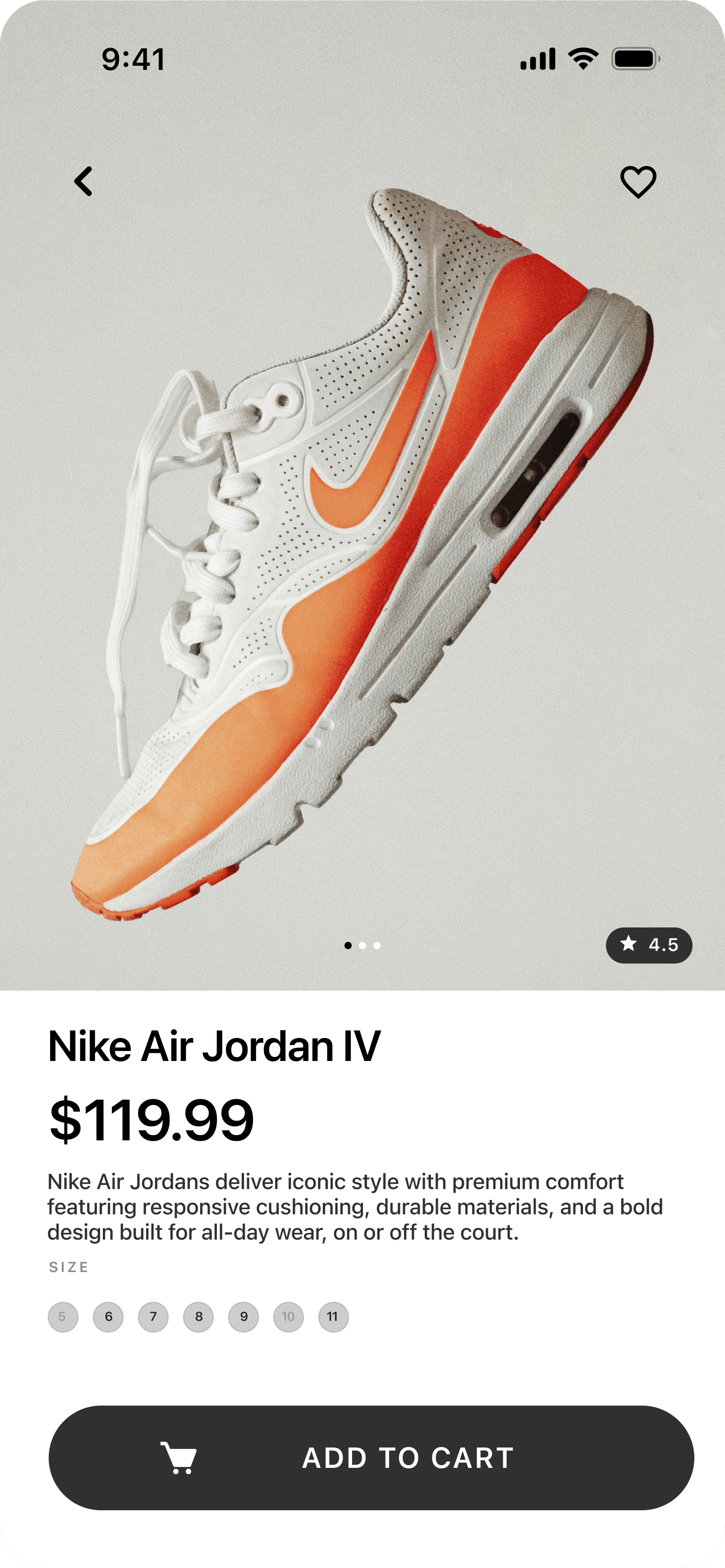Tap the greyed-out size 5 option
Screen dimensions: 725x1568
point(63,1317)
